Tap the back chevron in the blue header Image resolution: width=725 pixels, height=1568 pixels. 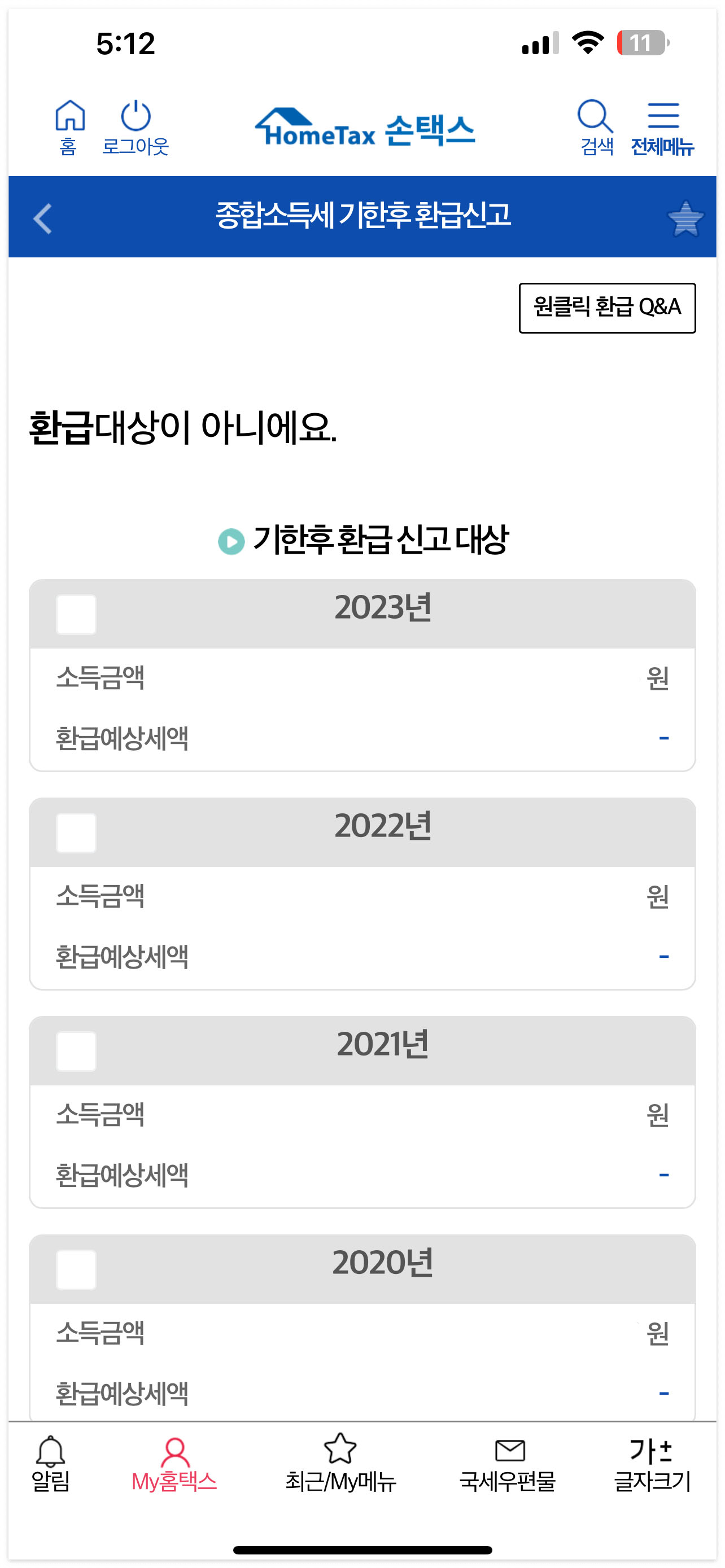pyautogui.click(x=42, y=218)
